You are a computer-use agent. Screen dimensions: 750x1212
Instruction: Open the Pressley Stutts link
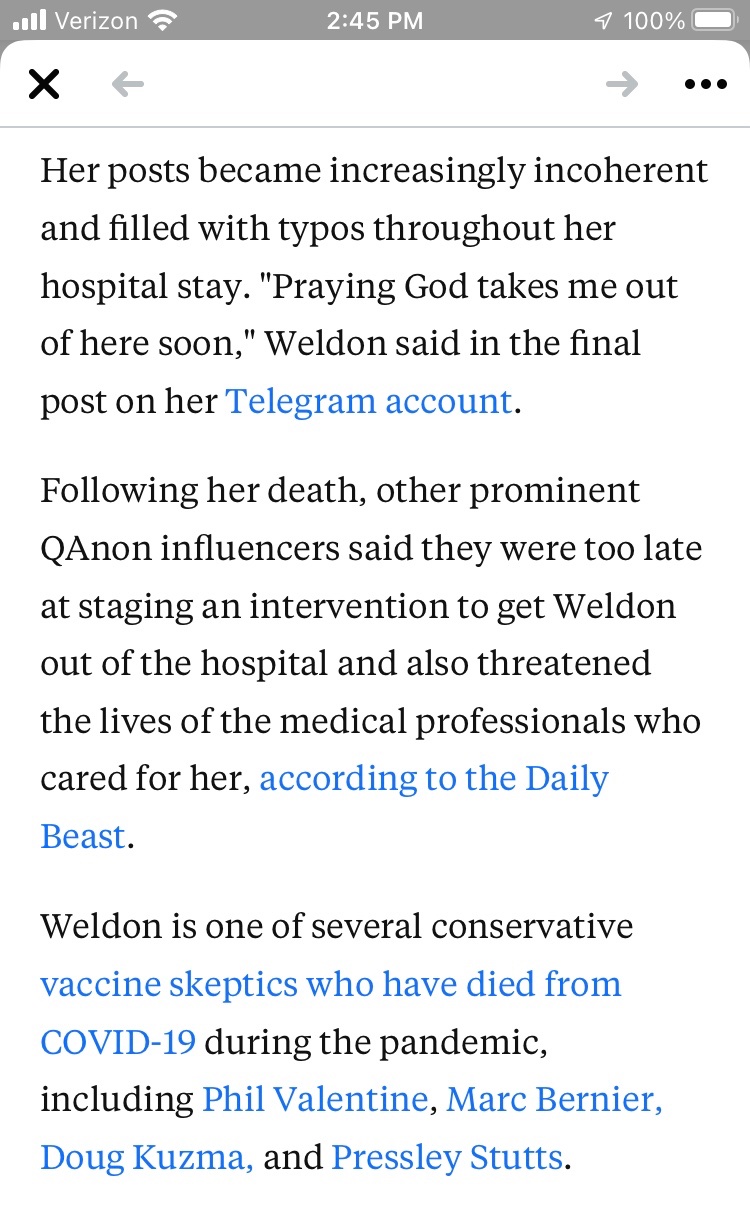(447, 1158)
